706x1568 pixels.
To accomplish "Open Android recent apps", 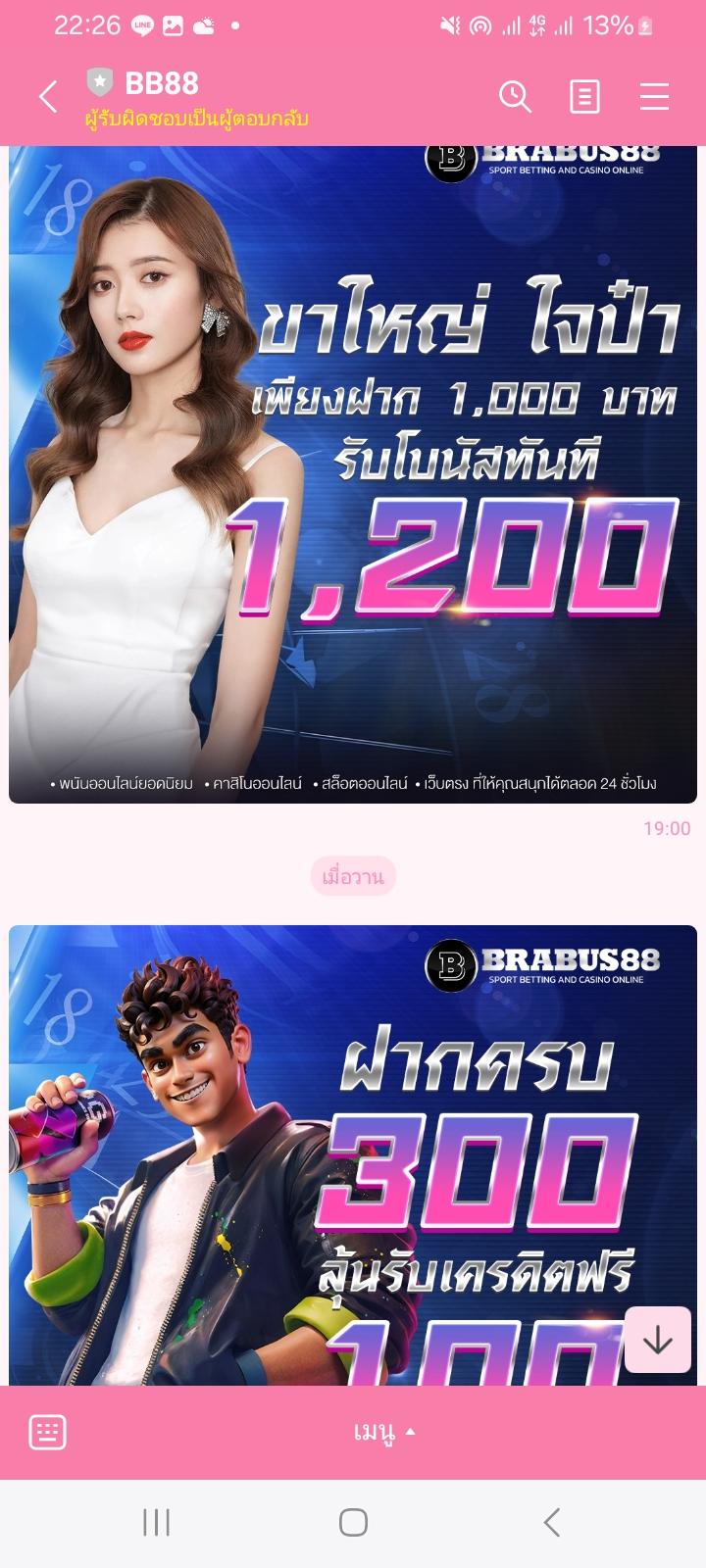I will pos(157,1522).
